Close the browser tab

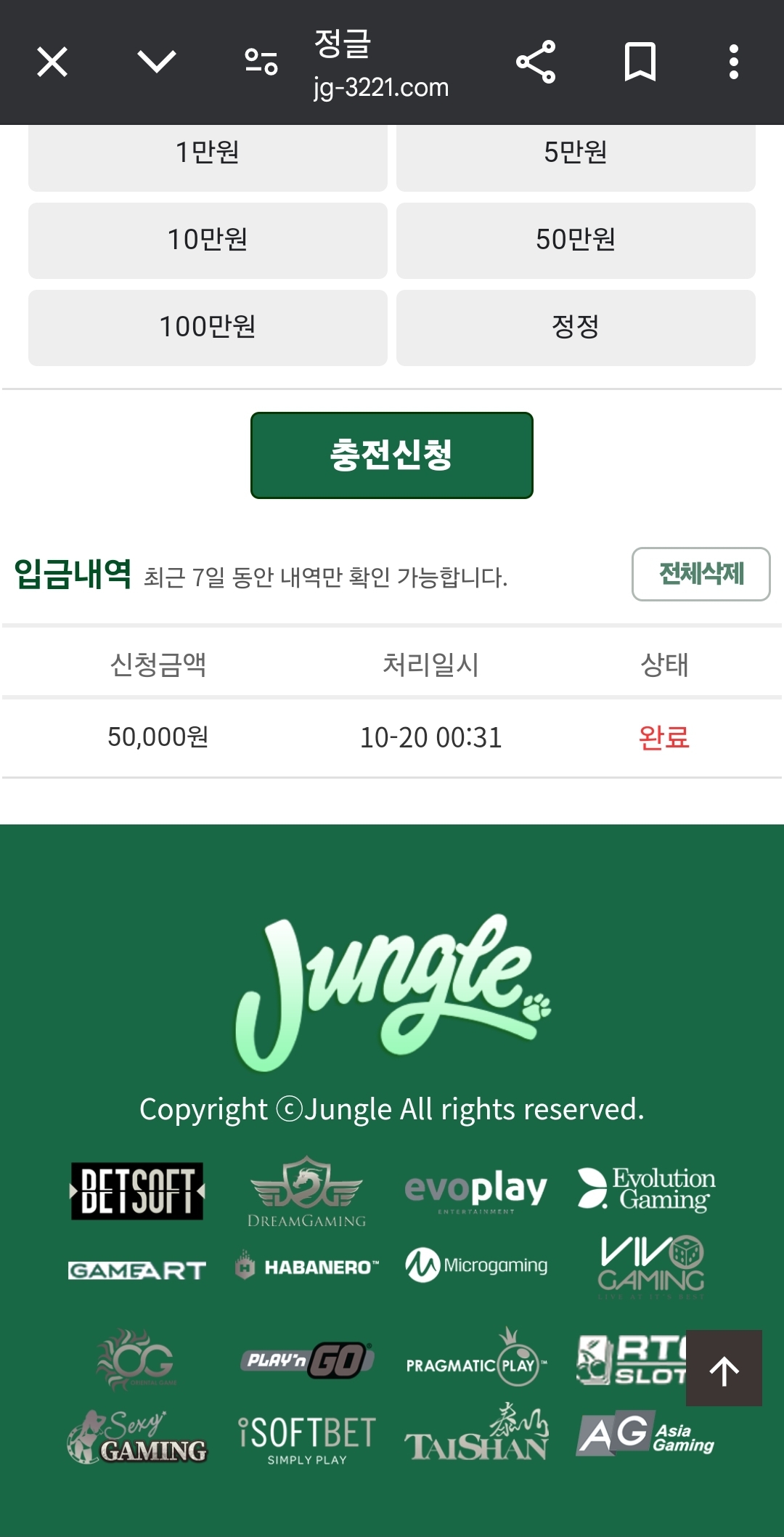[x=52, y=62]
